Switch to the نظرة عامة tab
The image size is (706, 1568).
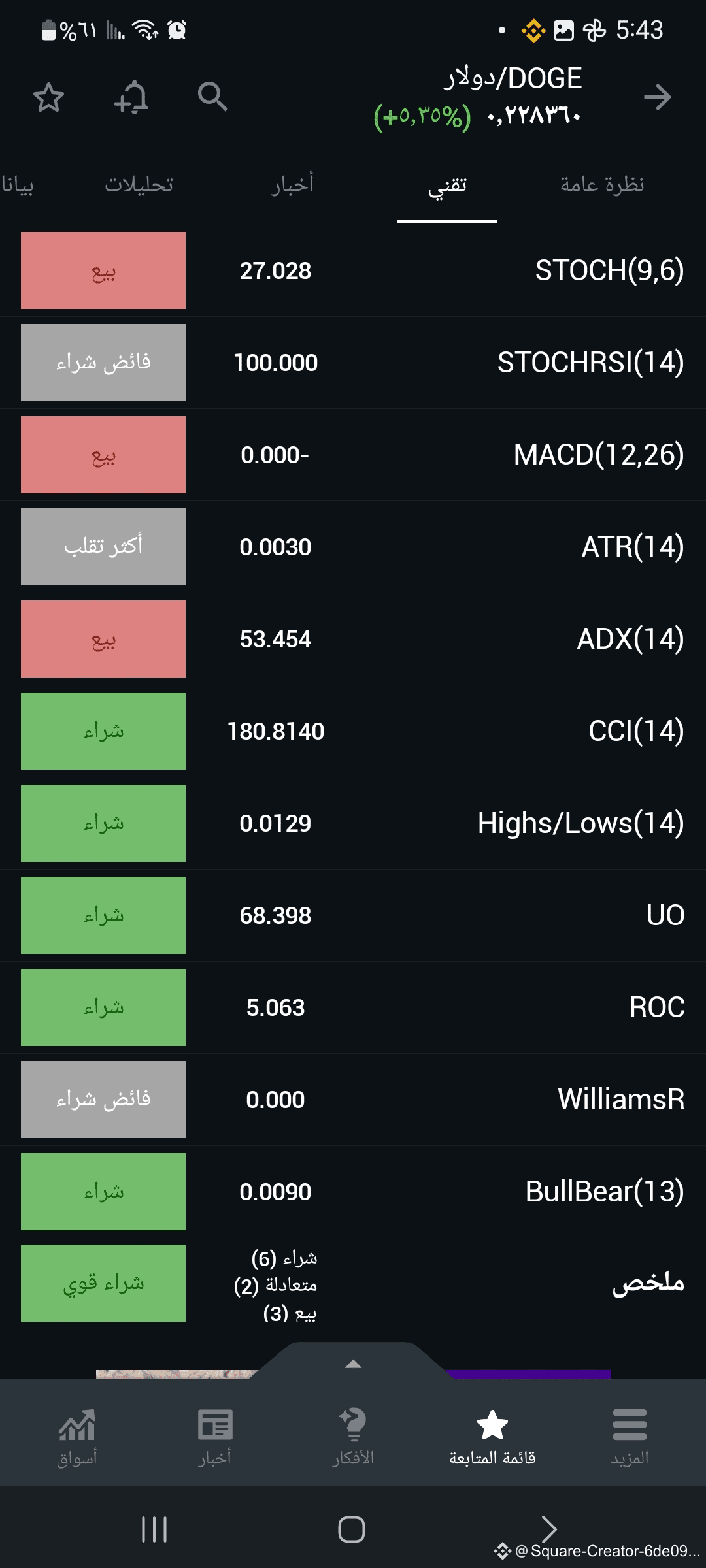602,185
